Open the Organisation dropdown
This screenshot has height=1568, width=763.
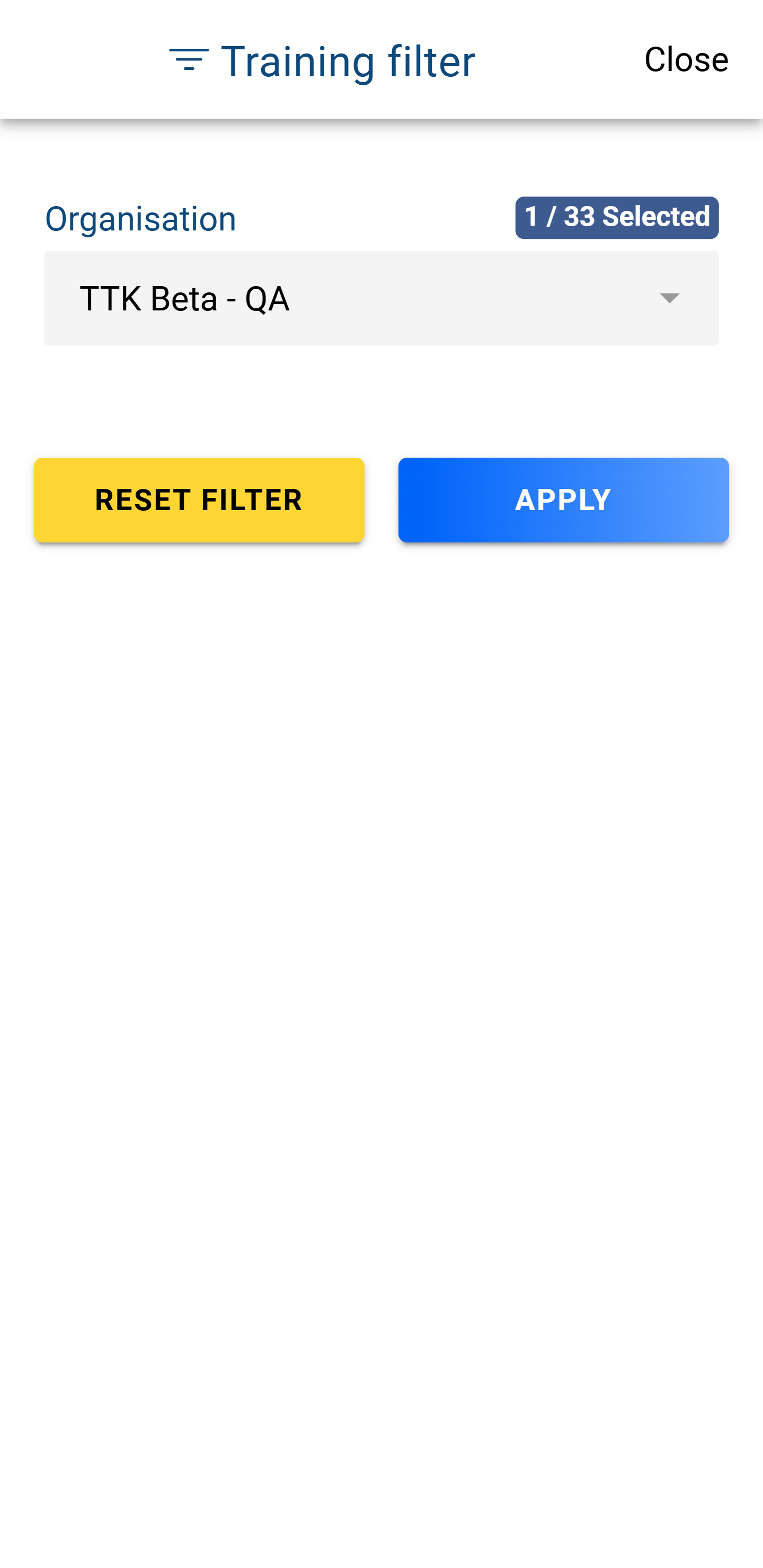pyautogui.click(x=381, y=298)
